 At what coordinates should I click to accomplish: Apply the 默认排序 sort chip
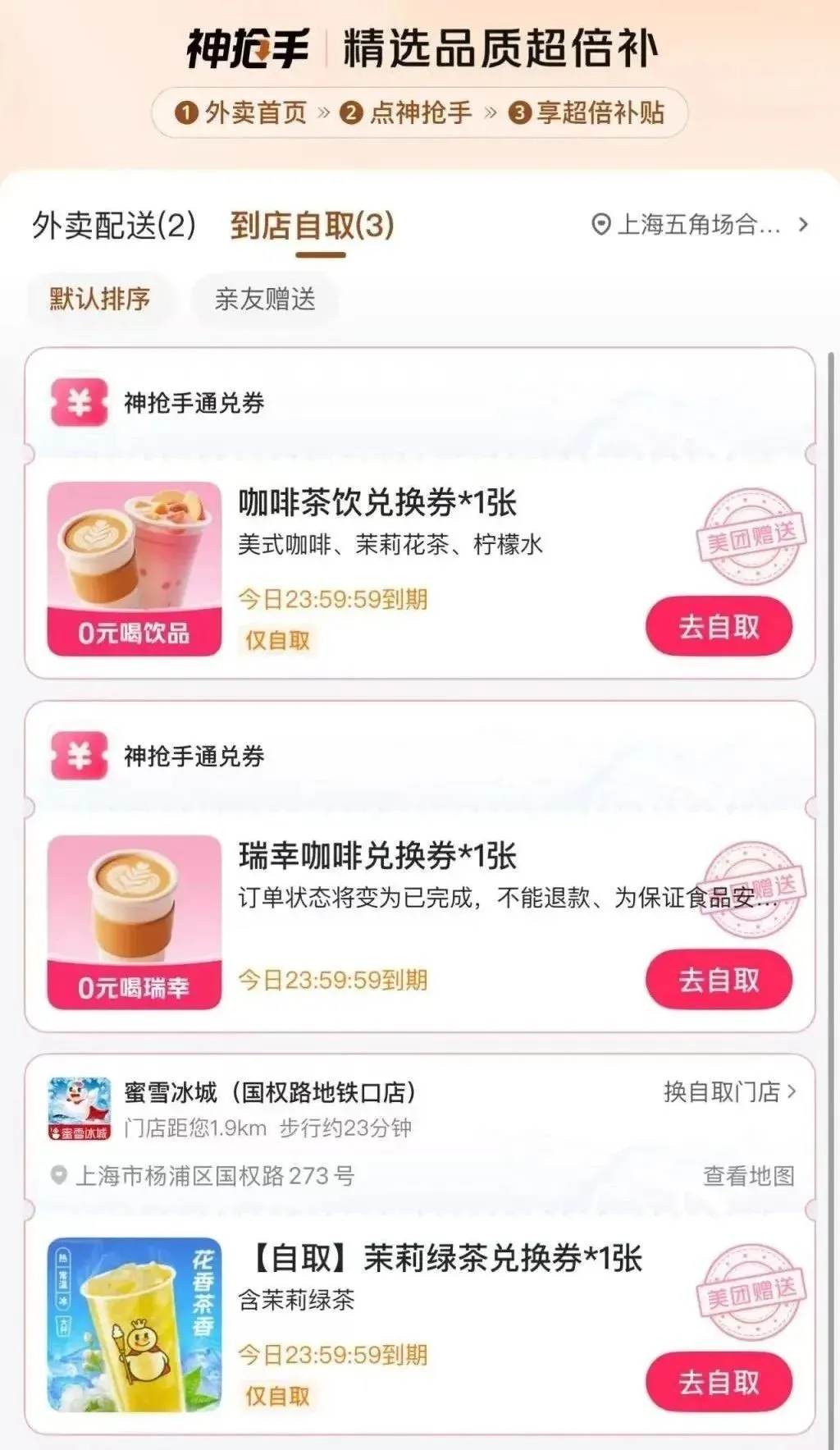tap(100, 299)
